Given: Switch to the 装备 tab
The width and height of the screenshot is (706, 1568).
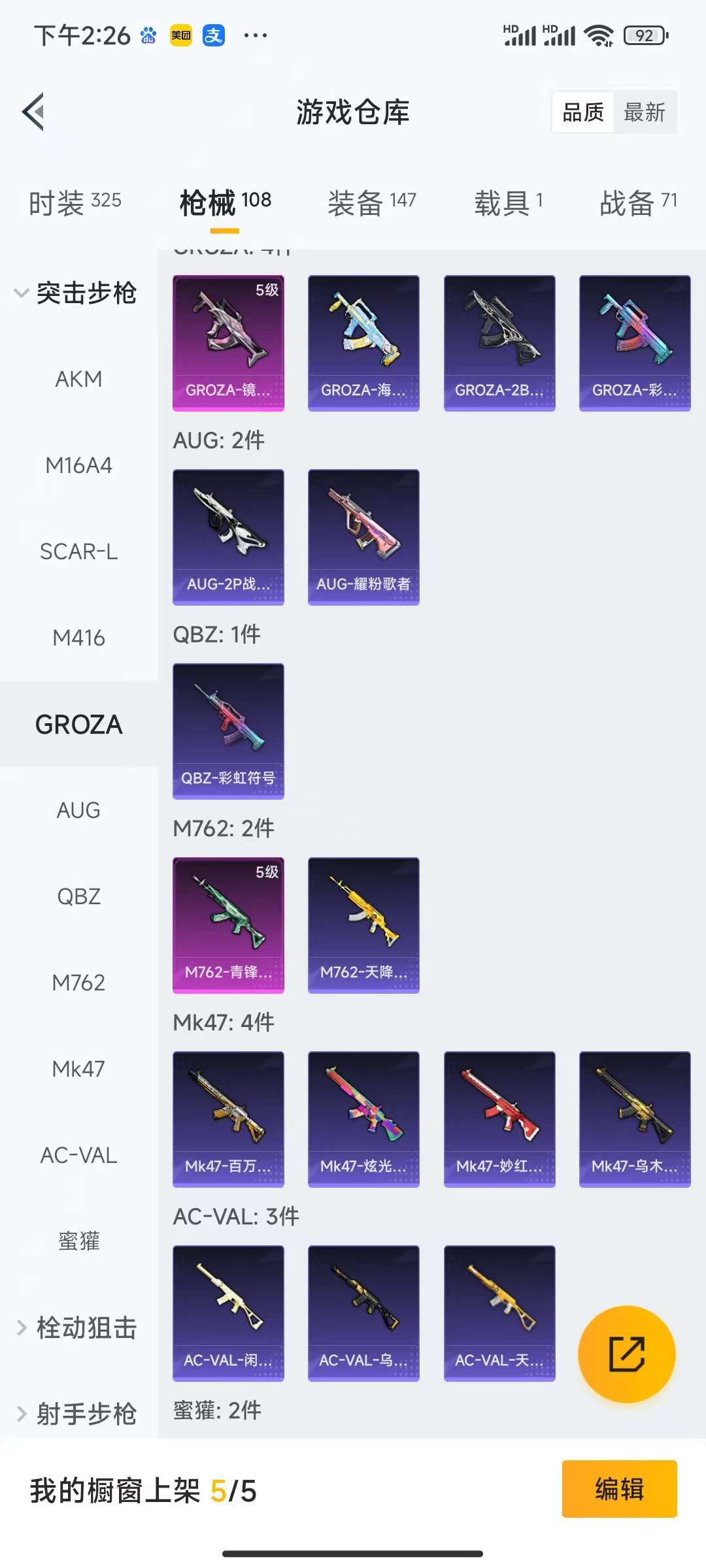Looking at the screenshot, I should pyautogui.click(x=371, y=202).
